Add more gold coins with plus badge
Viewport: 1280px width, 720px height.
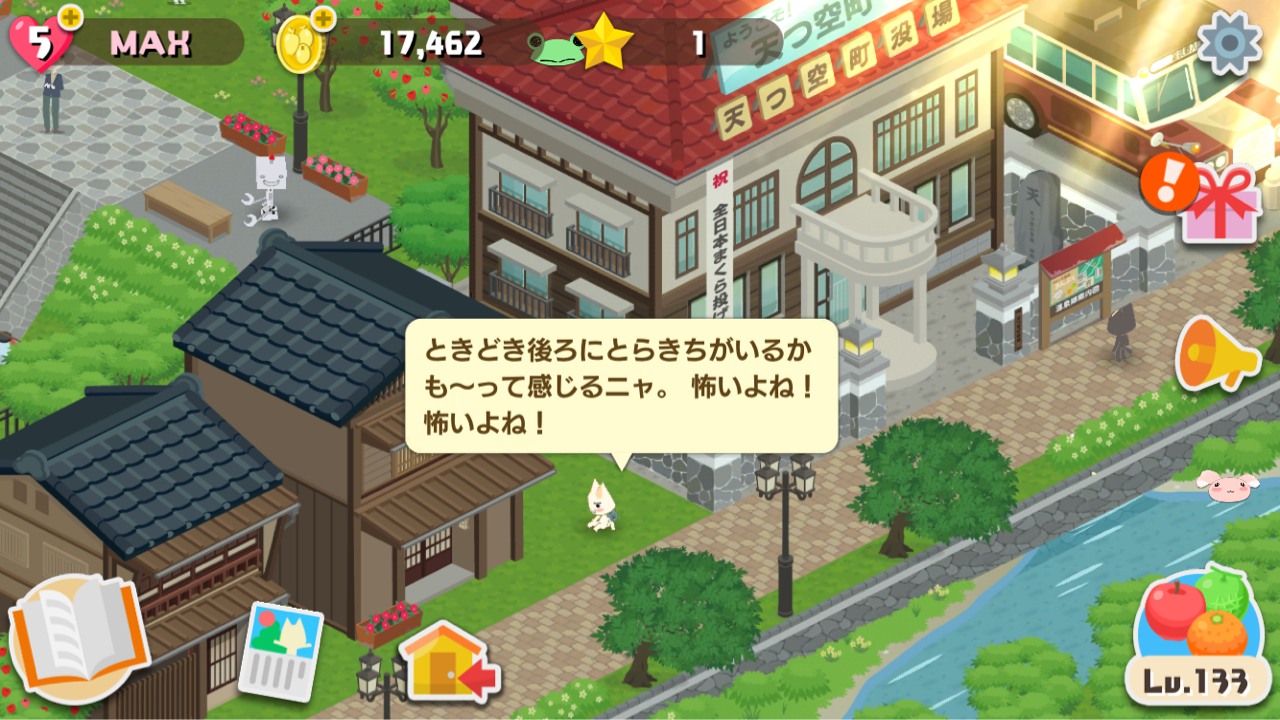click(x=323, y=18)
